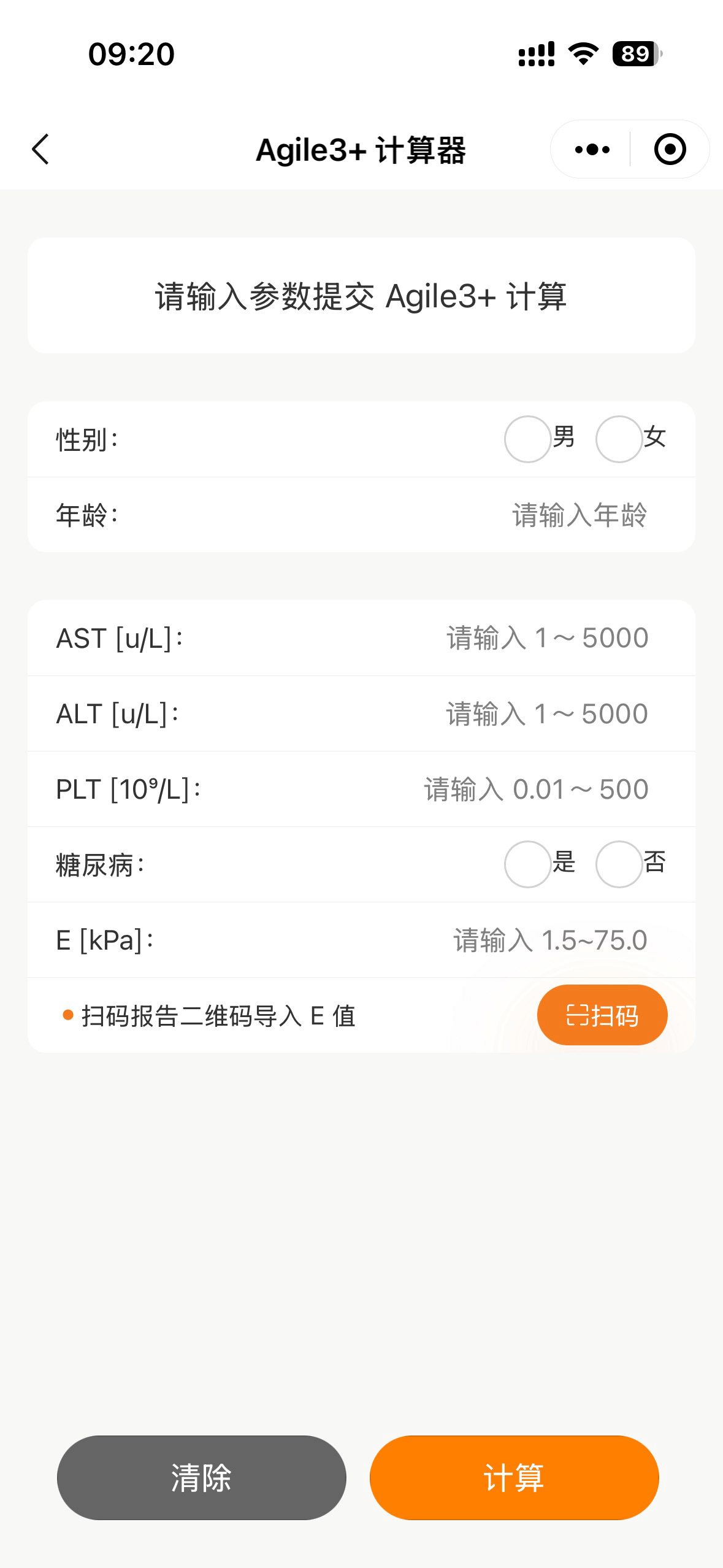723x1568 pixels.
Task: Choose 是 for 糖尿病
Action: click(527, 864)
